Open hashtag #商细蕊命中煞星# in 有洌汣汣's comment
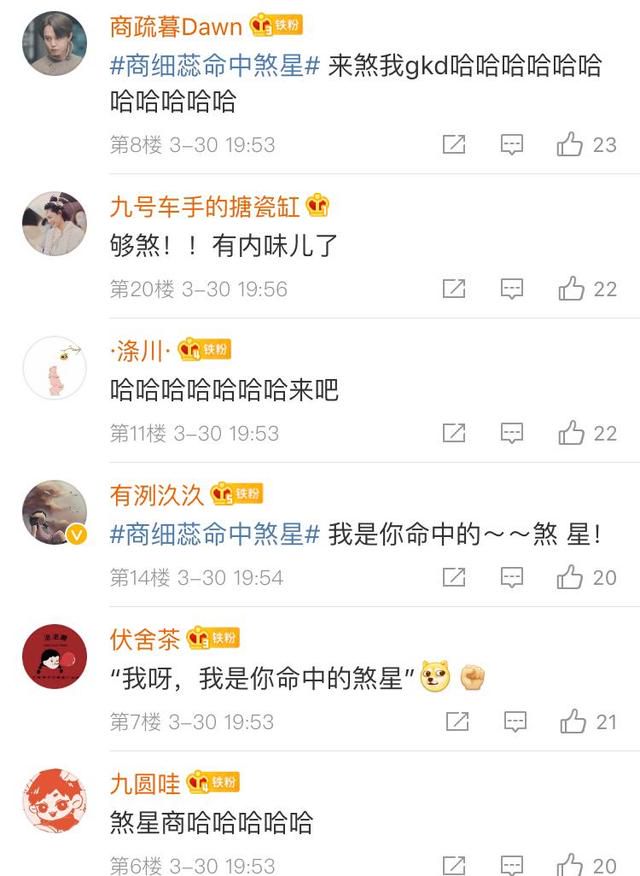The image size is (640, 876). coord(215,534)
